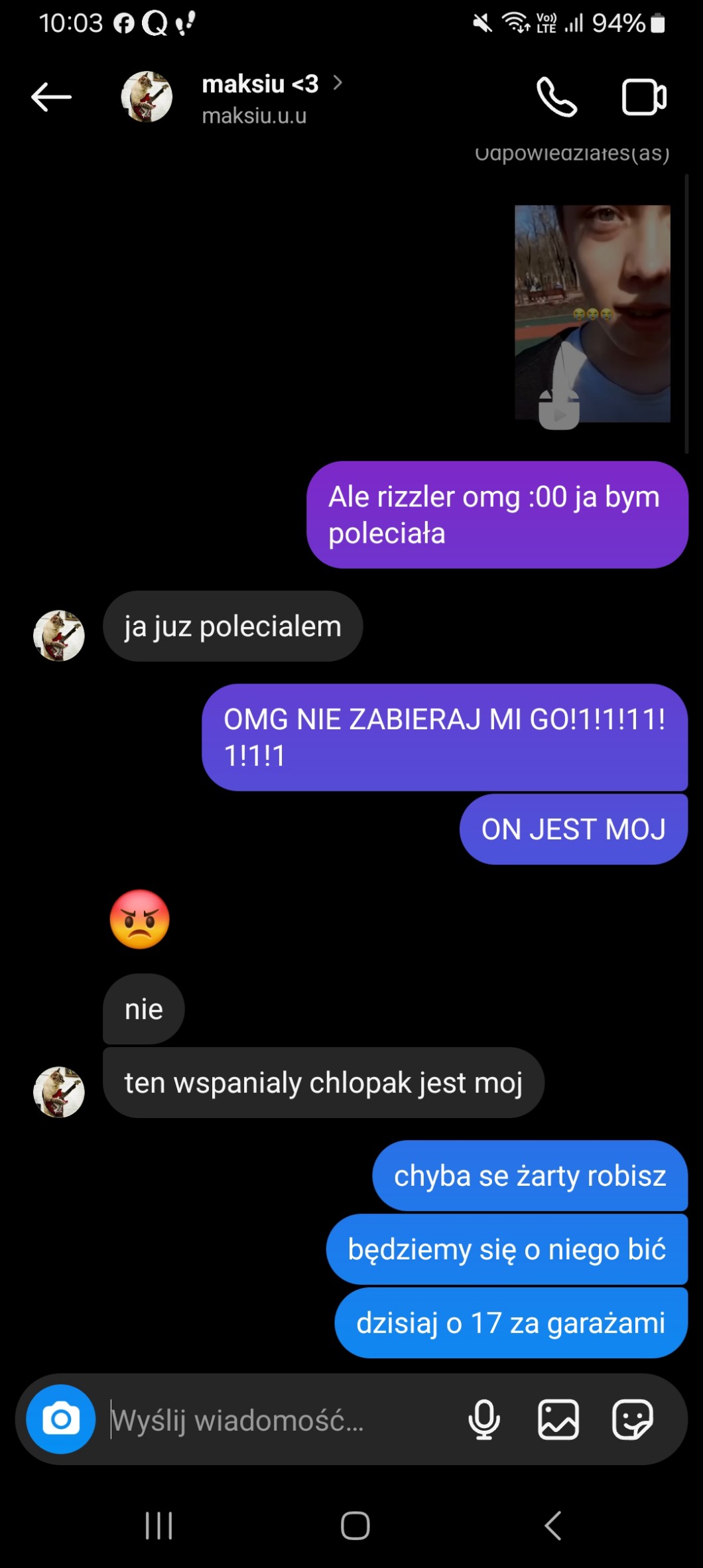Open the camera from the message bar
The height and width of the screenshot is (1568, 703).
coord(60,1419)
